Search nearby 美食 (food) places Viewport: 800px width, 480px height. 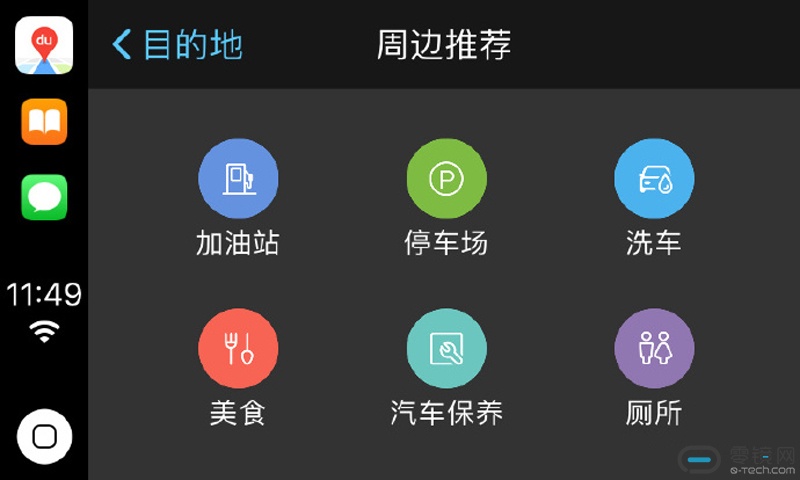pyautogui.click(x=238, y=348)
